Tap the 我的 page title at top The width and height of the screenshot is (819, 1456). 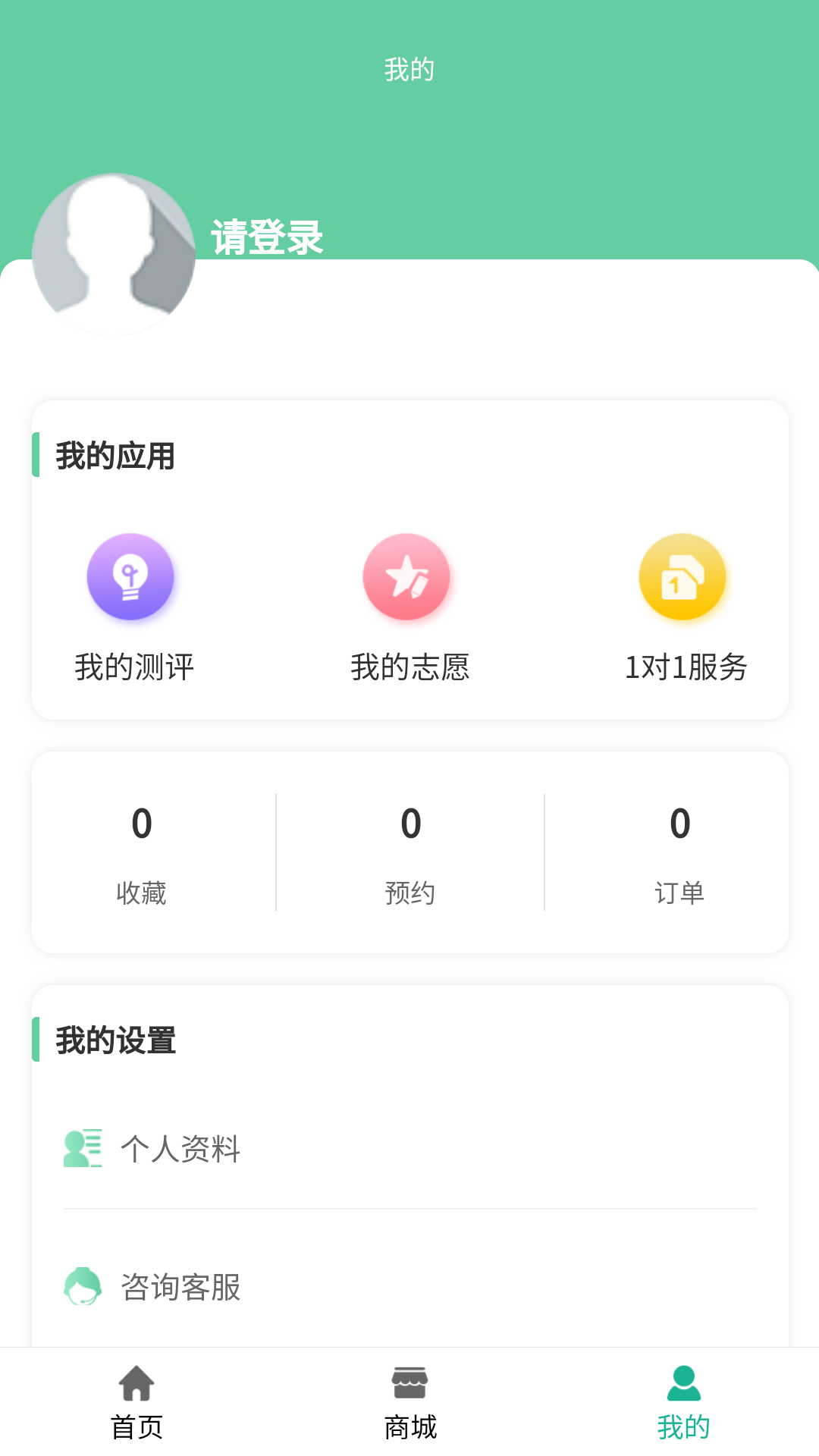[x=409, y=69]
